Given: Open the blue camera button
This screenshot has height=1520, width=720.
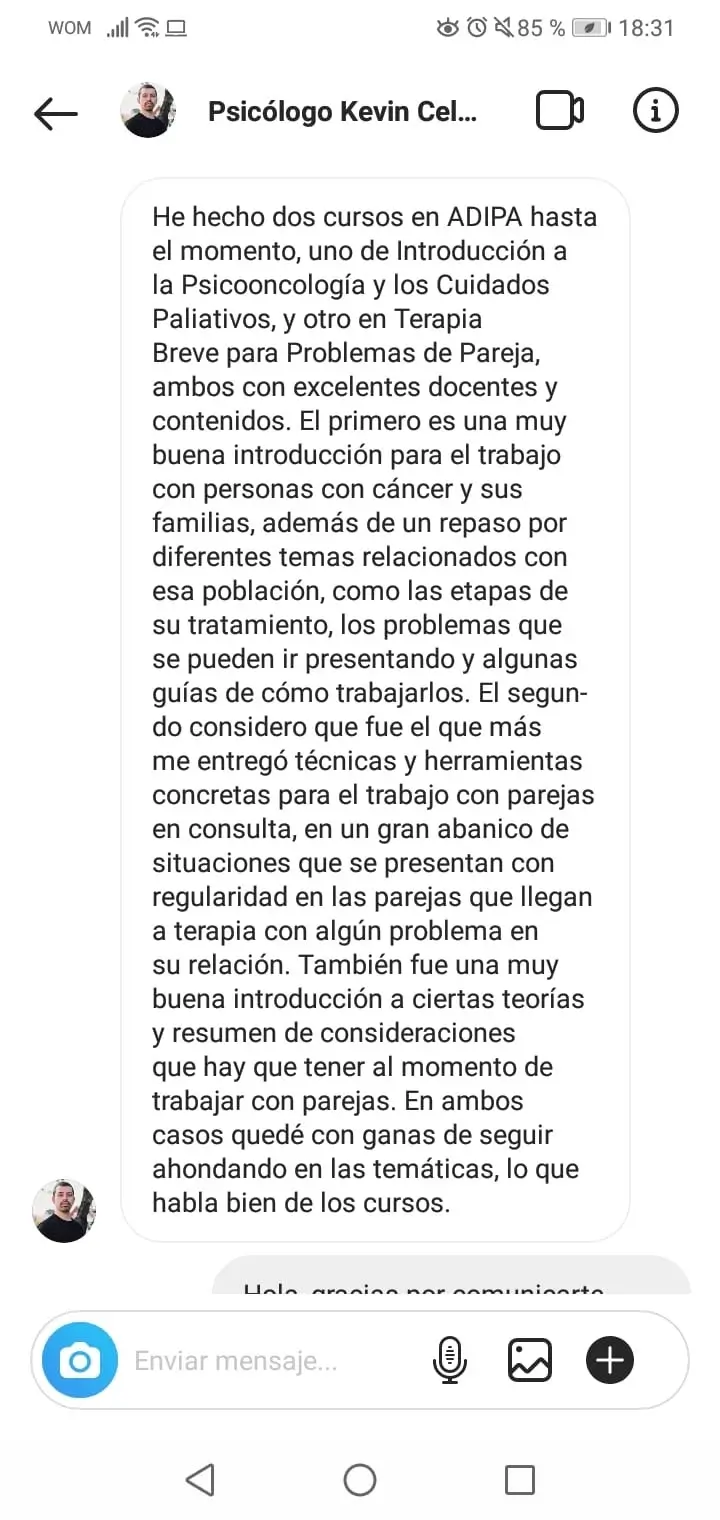Looking at the screenshot, I should tap(80, 1360).
